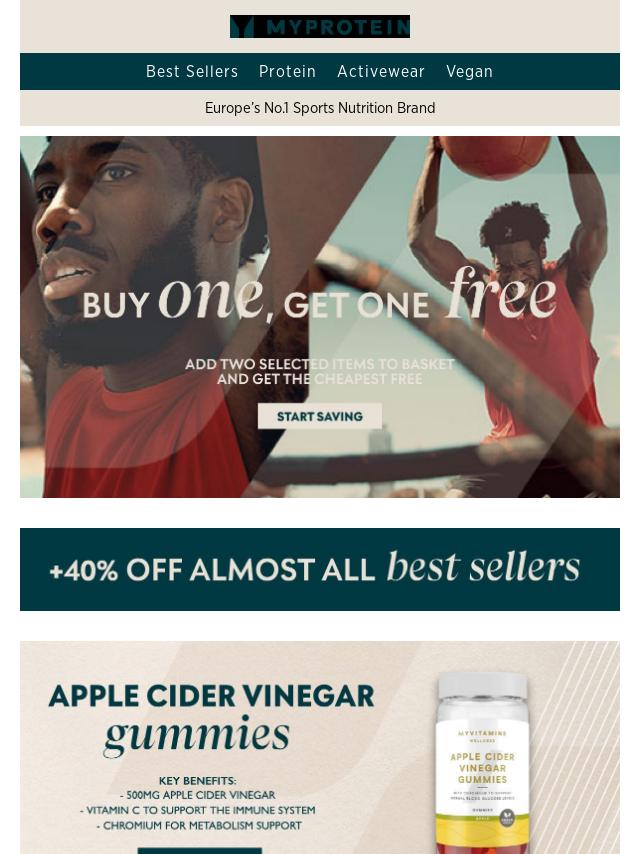Open the Myprotein logo homepage link
This screenshot has width=640, height=854.
tap(320, 27)
